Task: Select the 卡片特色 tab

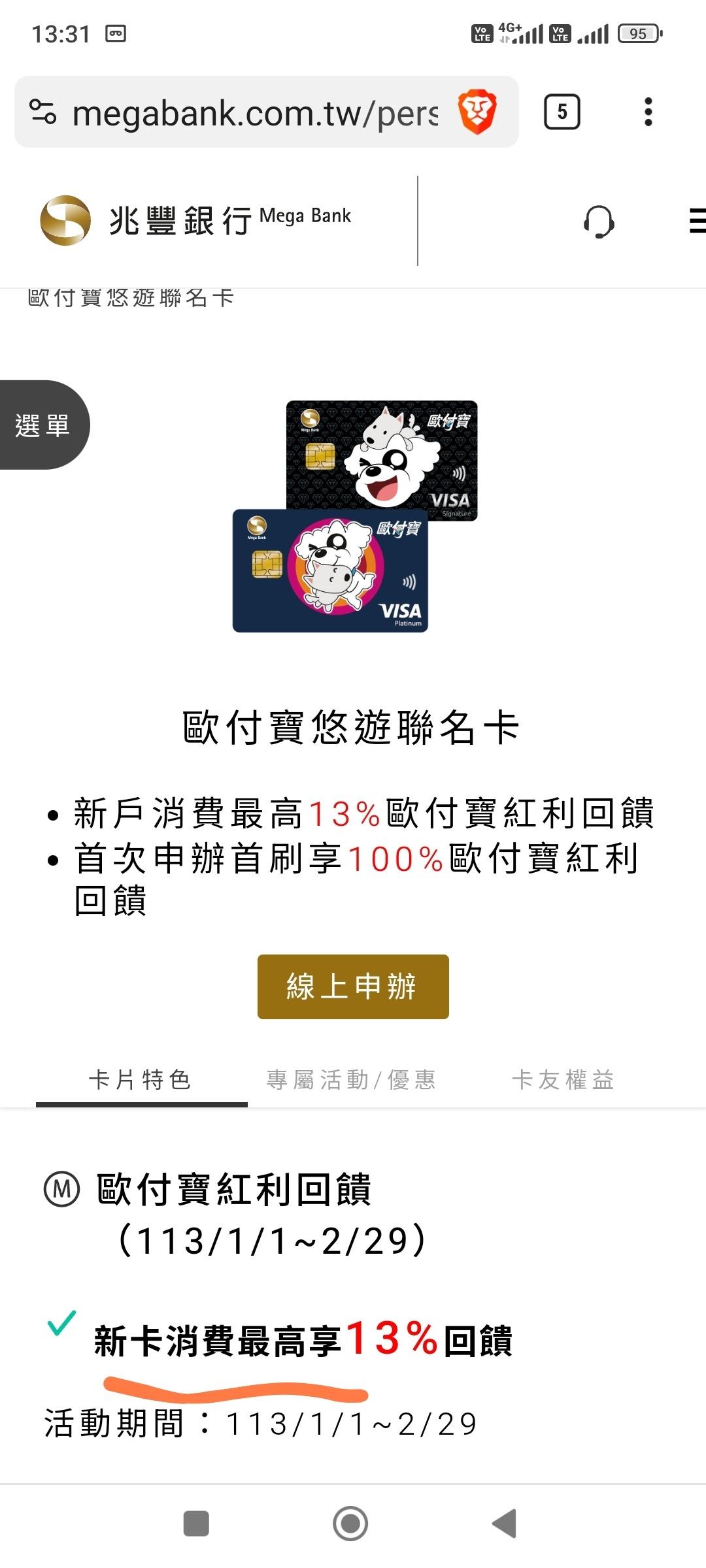Action: [x=141, y=1080]
